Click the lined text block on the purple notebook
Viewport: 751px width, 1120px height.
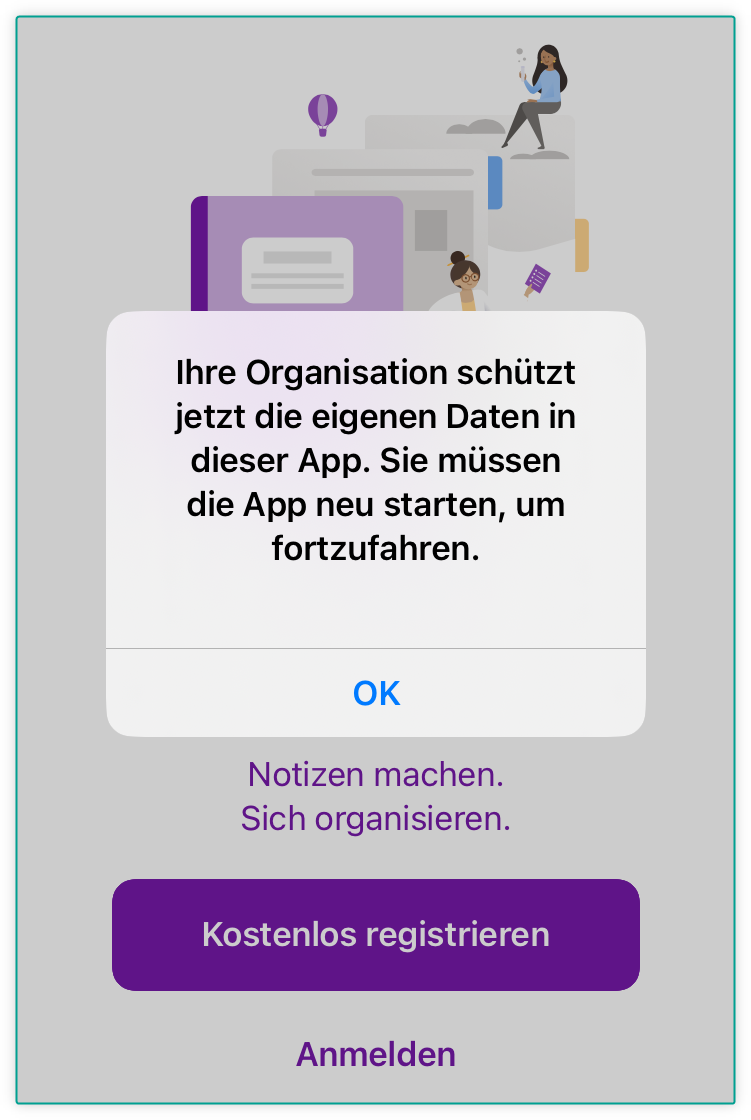[297, 267]
